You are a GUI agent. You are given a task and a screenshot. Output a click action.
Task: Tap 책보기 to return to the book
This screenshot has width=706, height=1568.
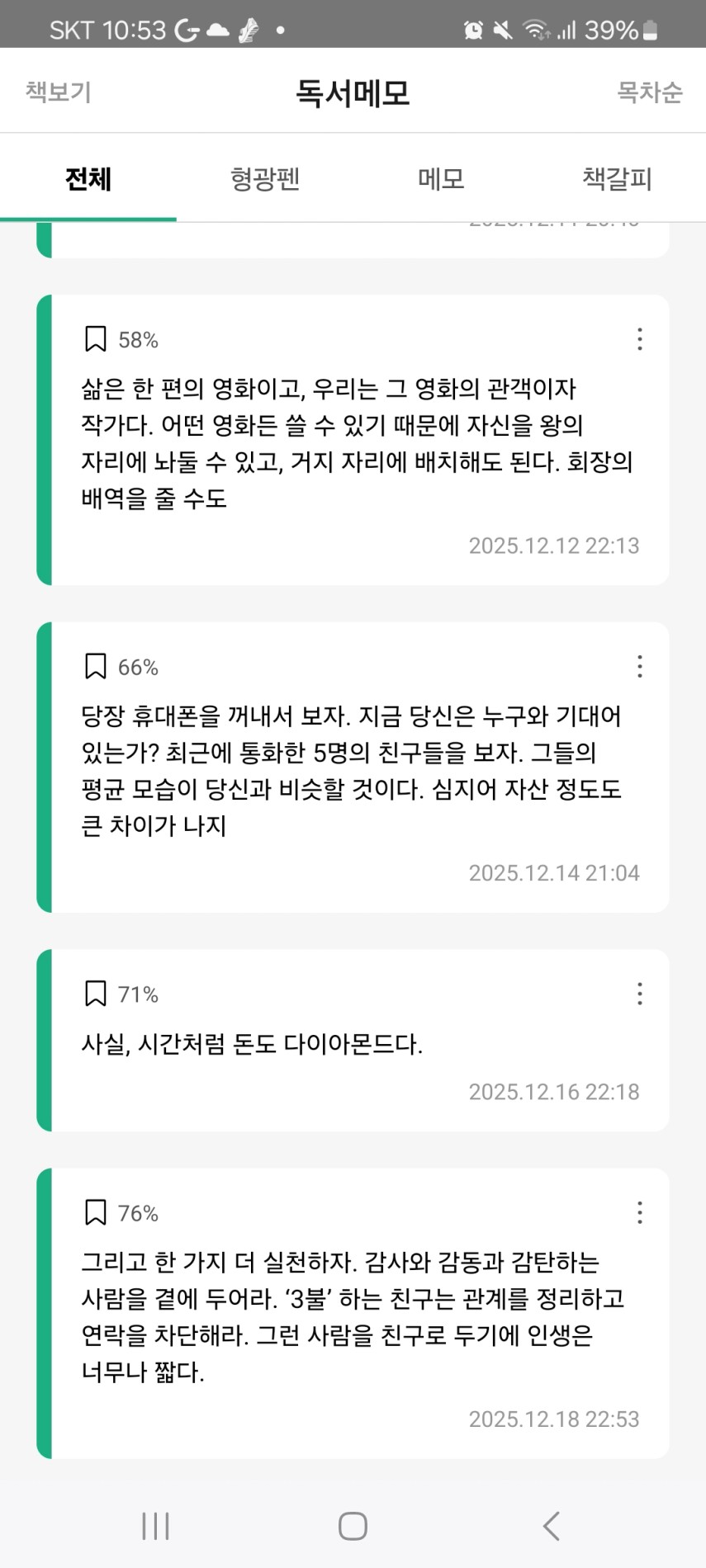click(58, 92)
